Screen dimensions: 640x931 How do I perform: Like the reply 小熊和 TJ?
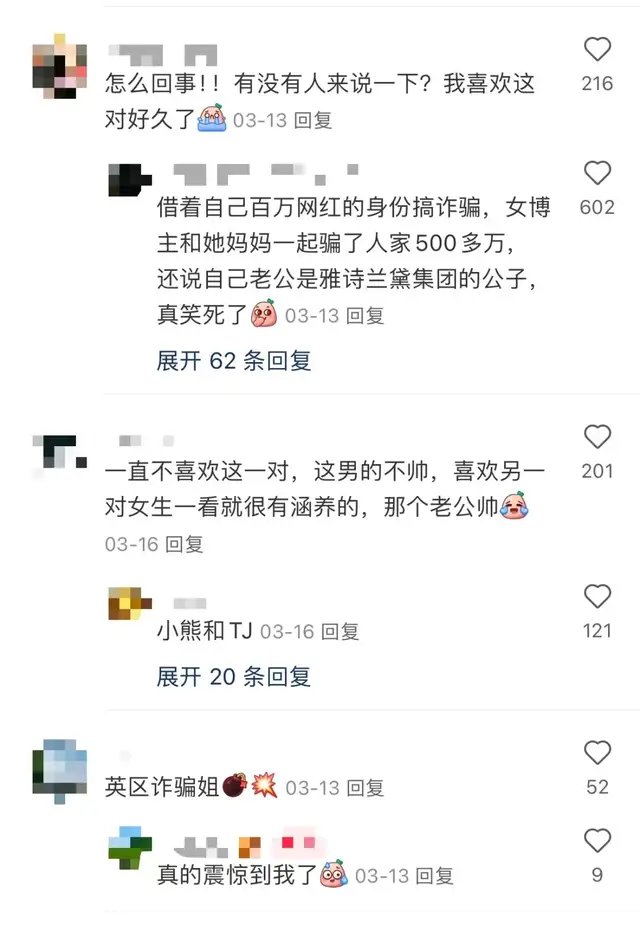[597, 597]
